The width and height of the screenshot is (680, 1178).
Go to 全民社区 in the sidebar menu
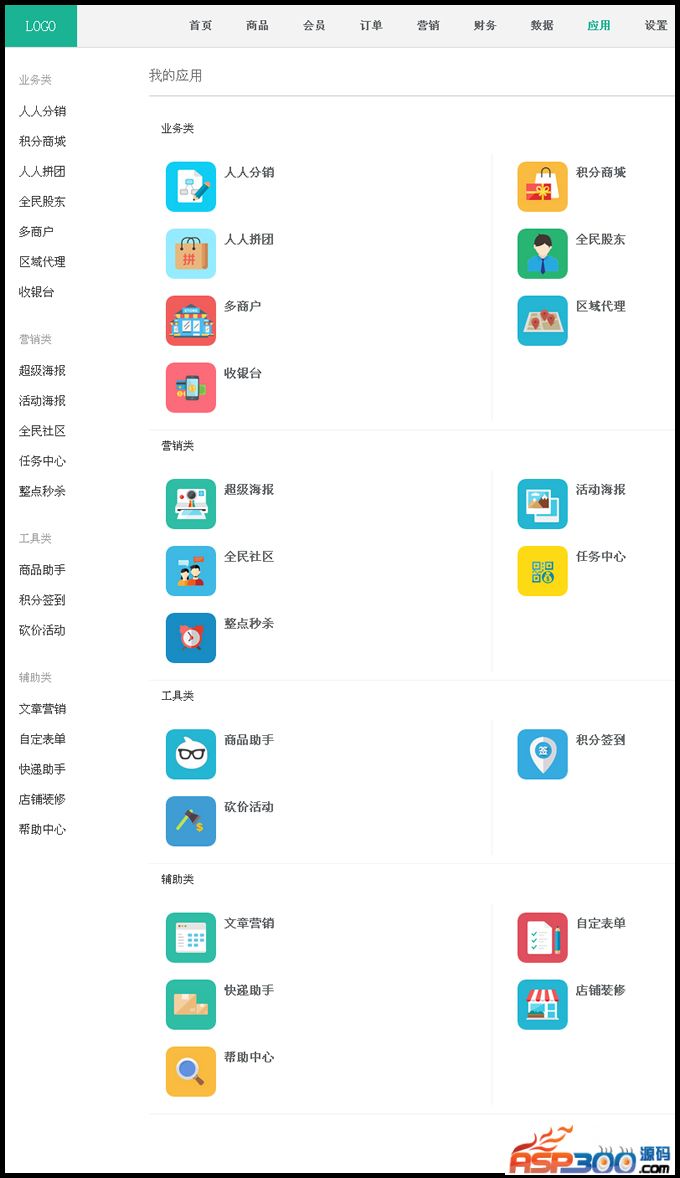[x=42, y=431]
